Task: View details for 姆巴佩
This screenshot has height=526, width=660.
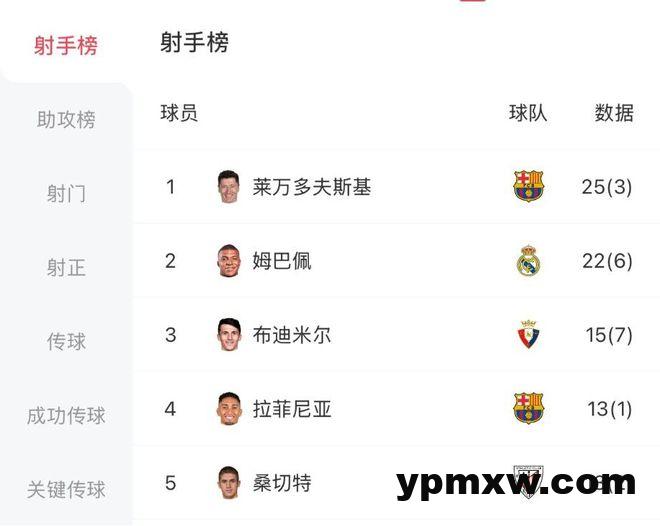Action: [x=281, y=261]
